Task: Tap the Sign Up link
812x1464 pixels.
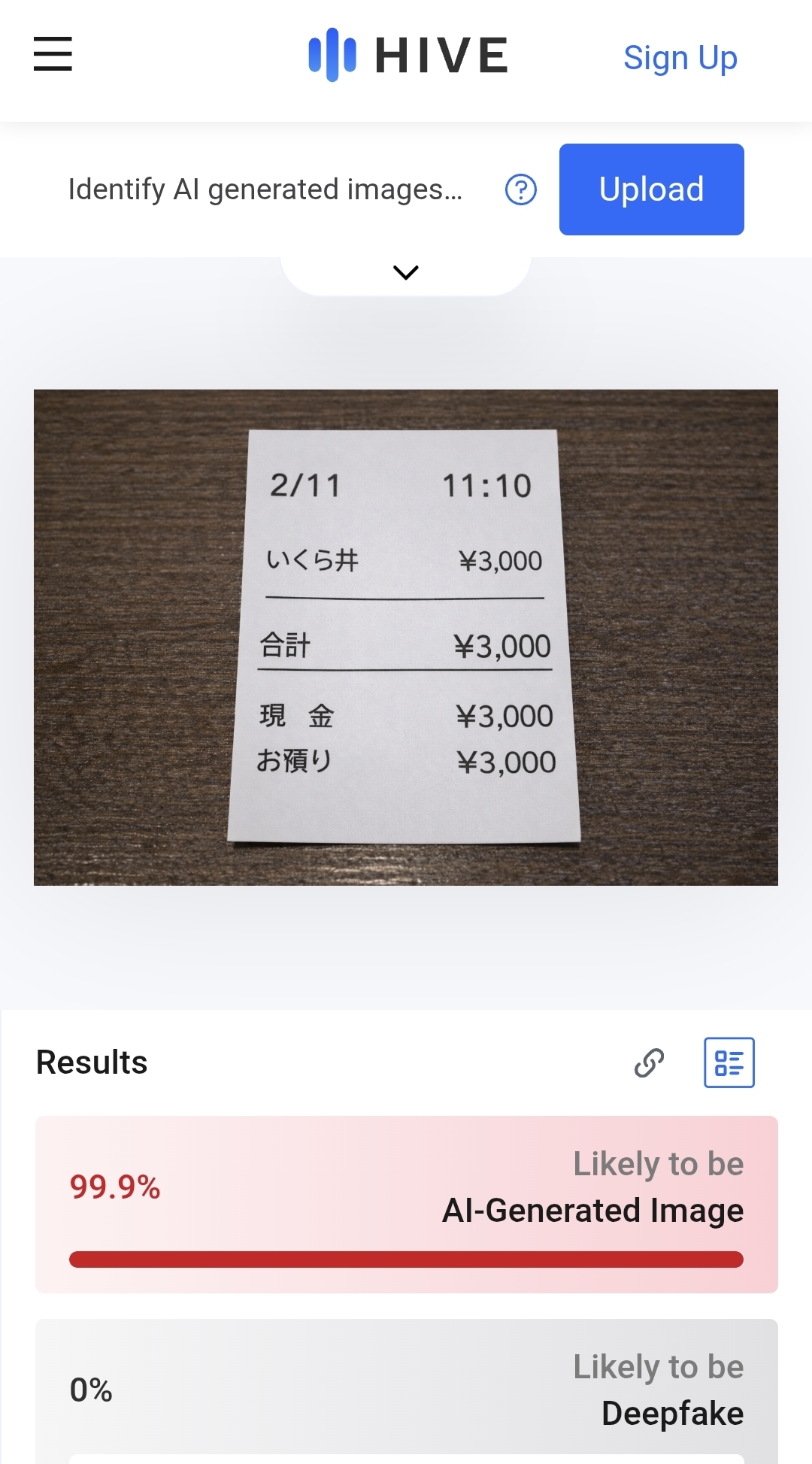Action: (x=680, y=58)
